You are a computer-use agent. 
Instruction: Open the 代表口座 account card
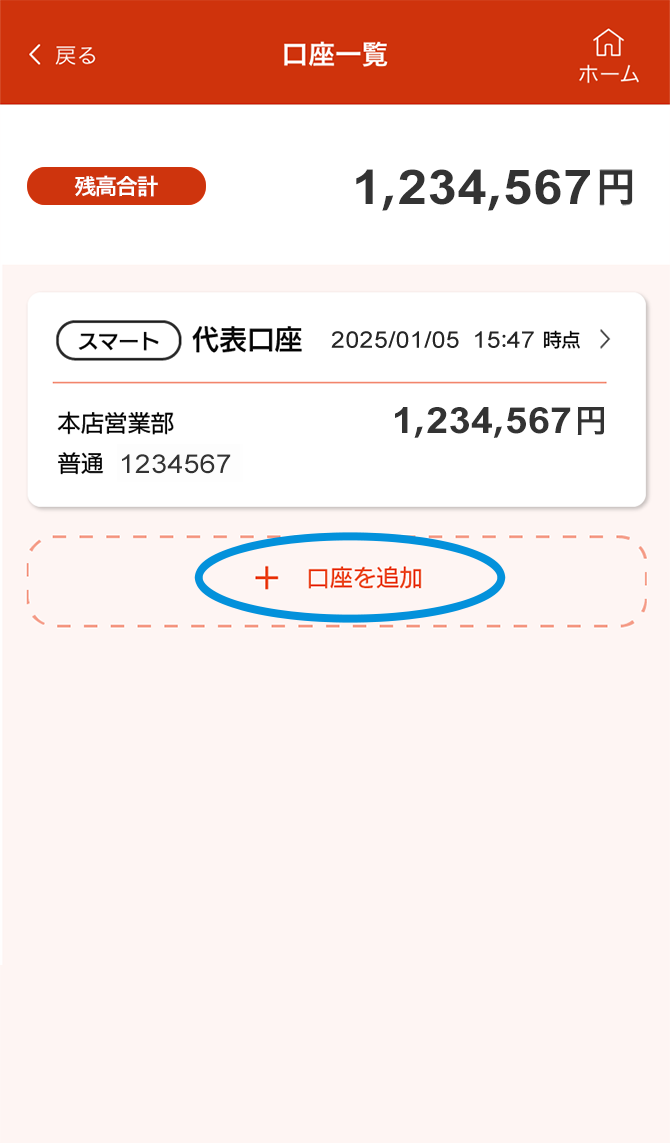point(336,400)
